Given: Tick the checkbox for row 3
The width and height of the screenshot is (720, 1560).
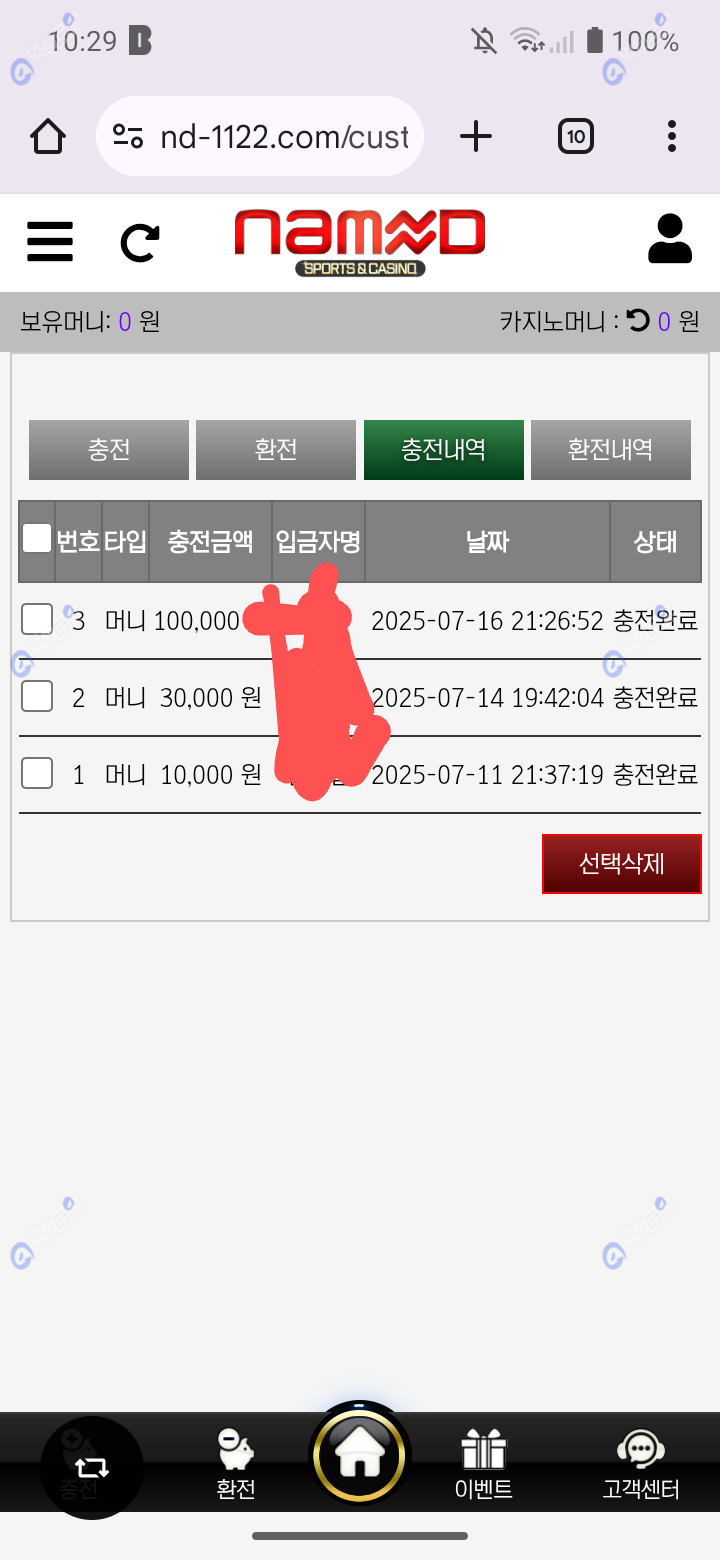Looking at the screenshot, I should coord(37,620).
